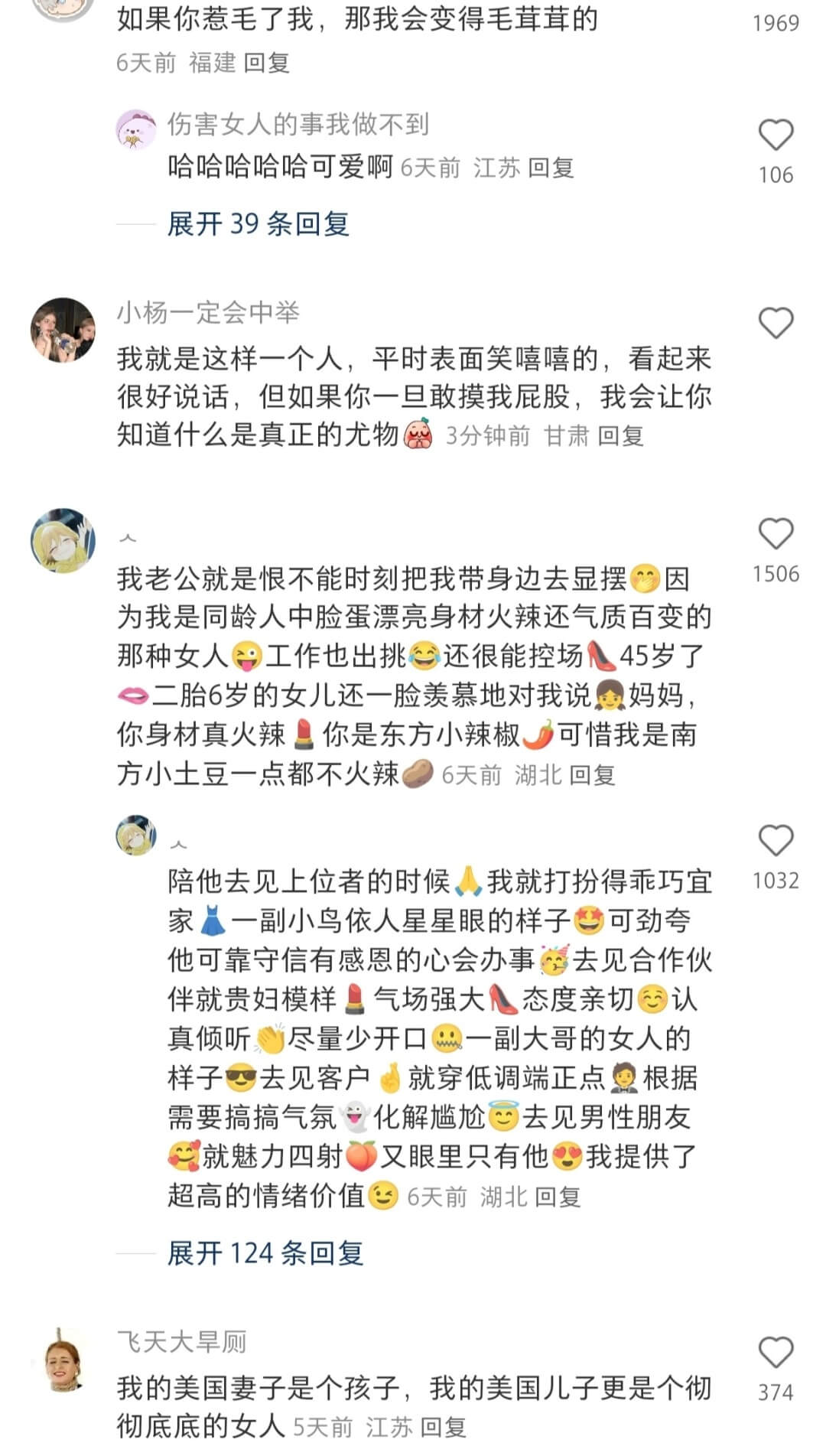The height and width of the screenshot is (1456, 826).
Task: Reply to 小杨一定会中举's comment
Action: tap(619, 436)
